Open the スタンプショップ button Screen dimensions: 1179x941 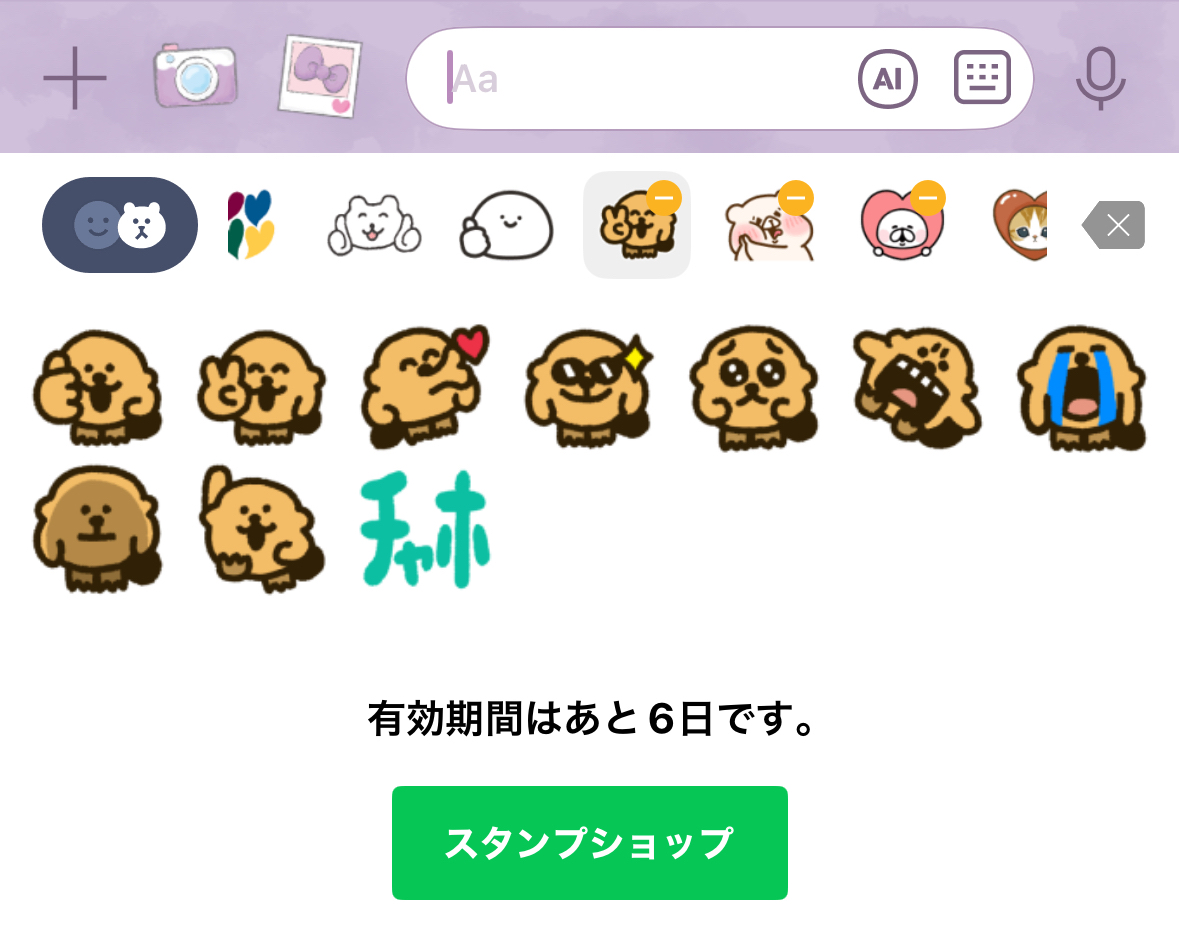(589, 843)
